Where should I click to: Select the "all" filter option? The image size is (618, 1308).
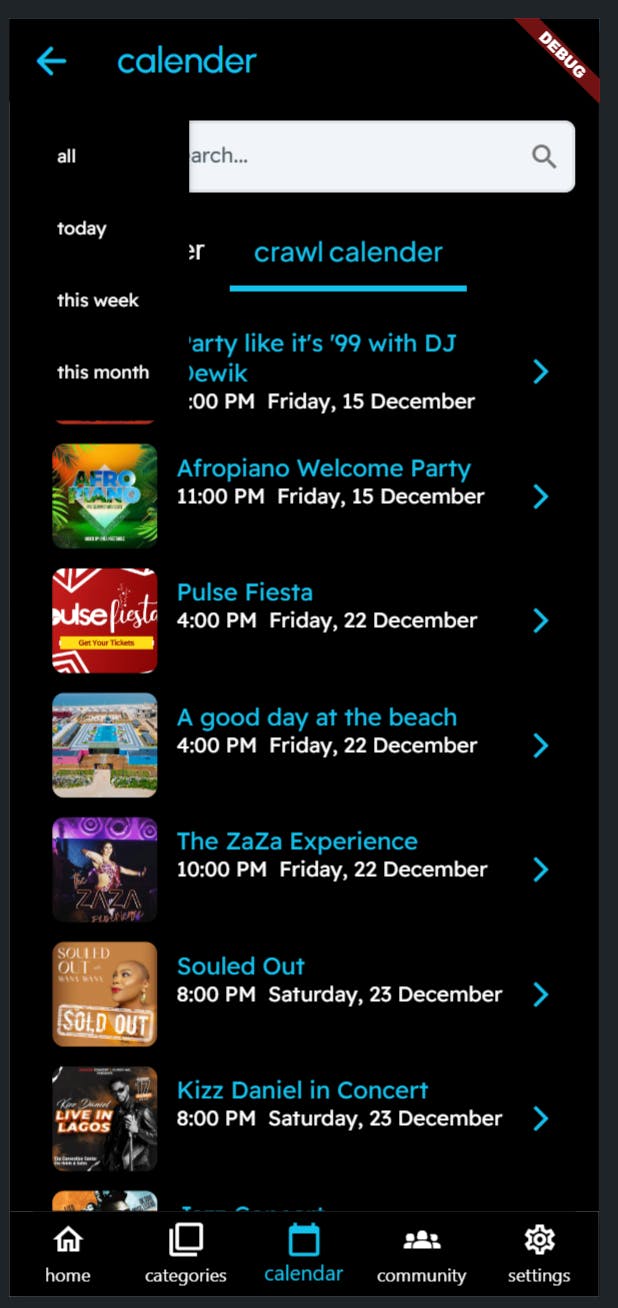click(67, 156)
